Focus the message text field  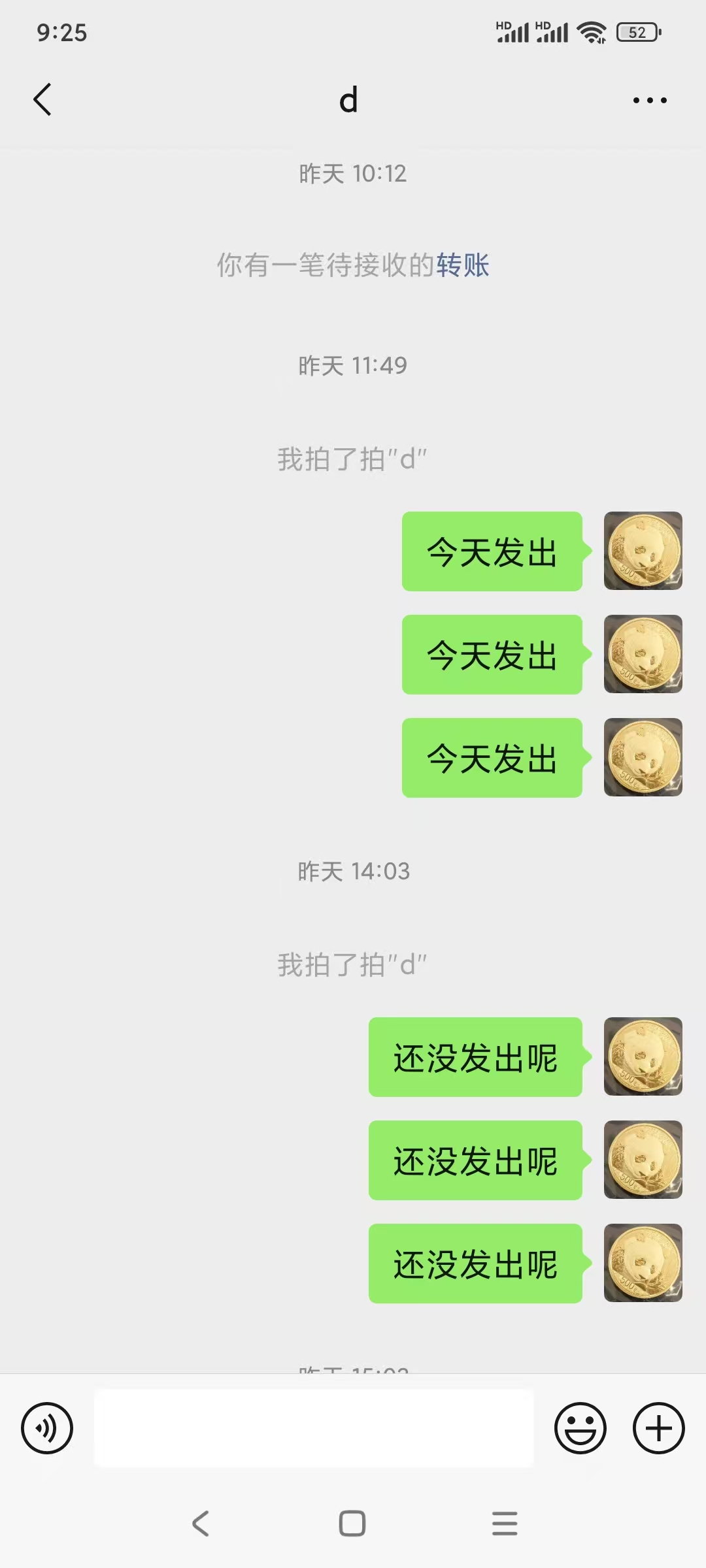314,1428
